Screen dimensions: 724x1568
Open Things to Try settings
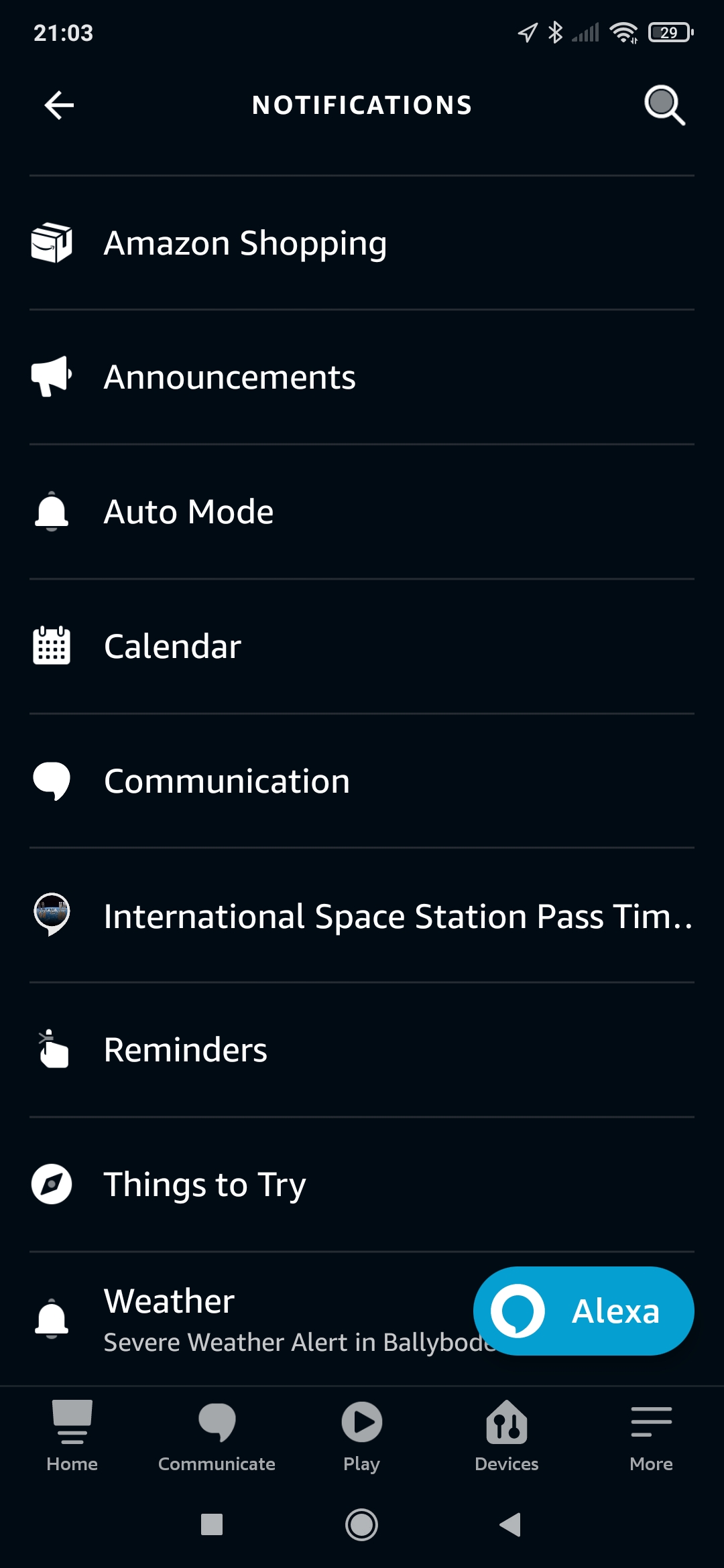coord(204,1185)
